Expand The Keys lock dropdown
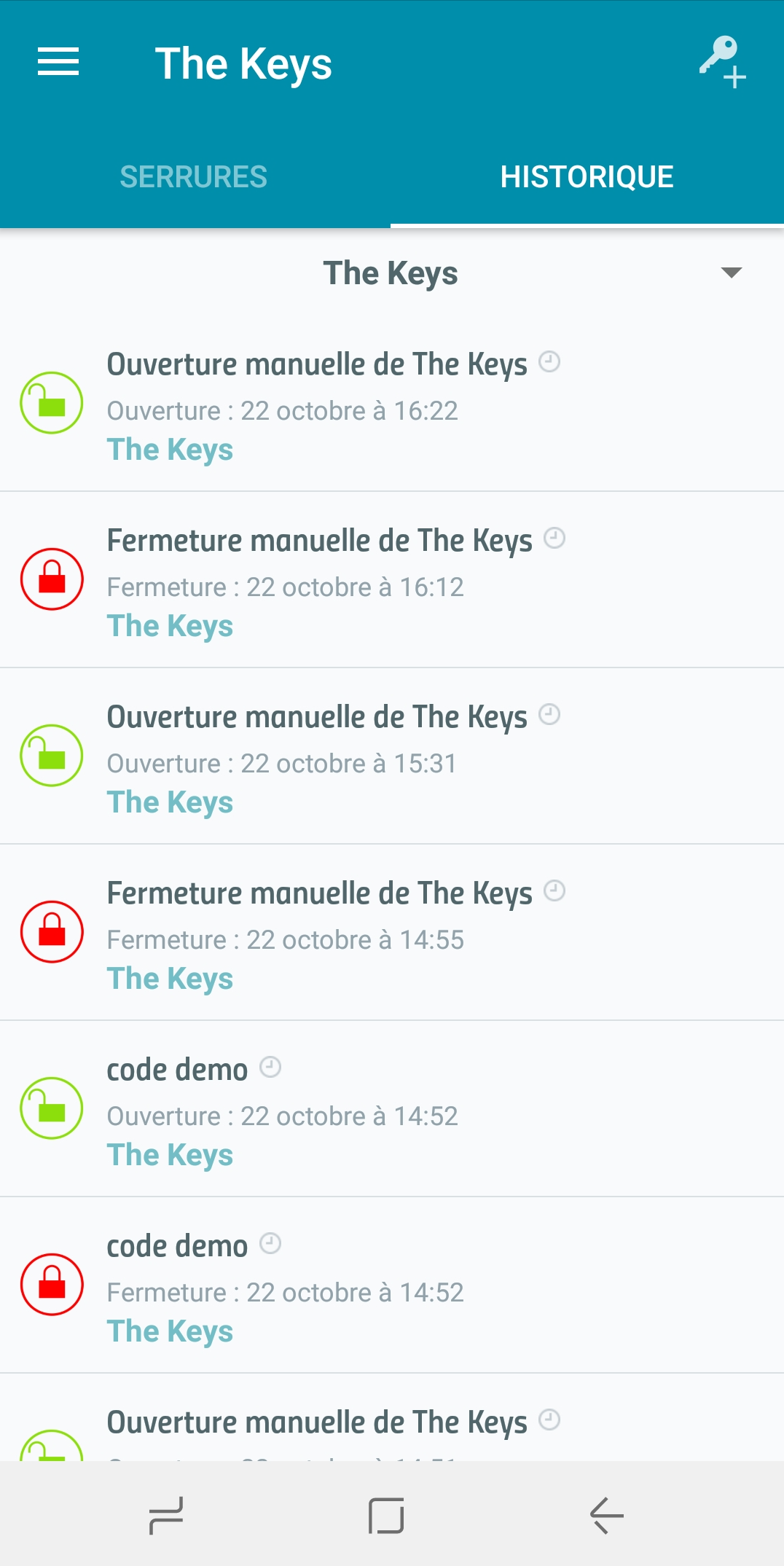784x1566 pixels. [392, 273]
